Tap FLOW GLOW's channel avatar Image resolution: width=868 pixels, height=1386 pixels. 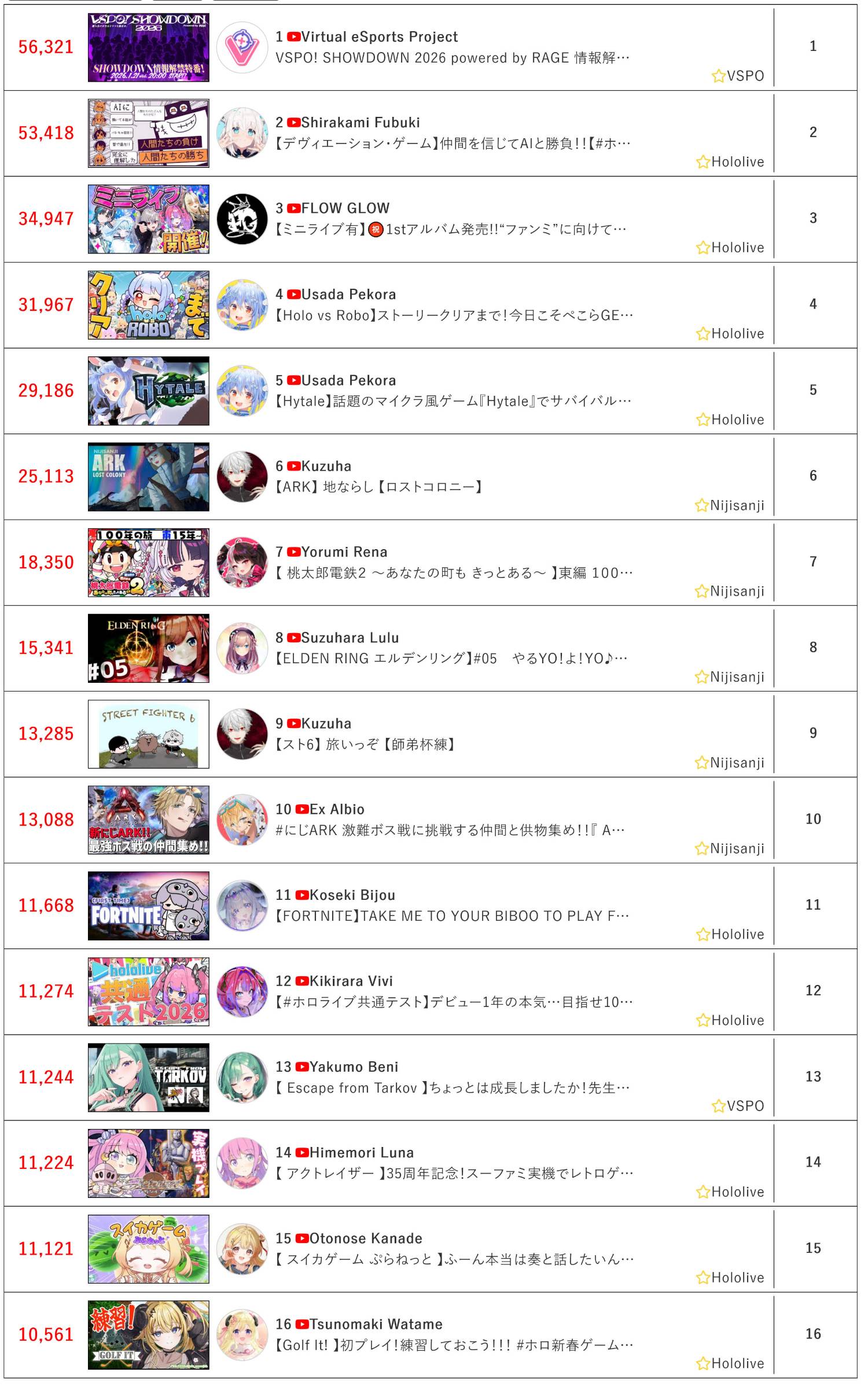[242, 219]
